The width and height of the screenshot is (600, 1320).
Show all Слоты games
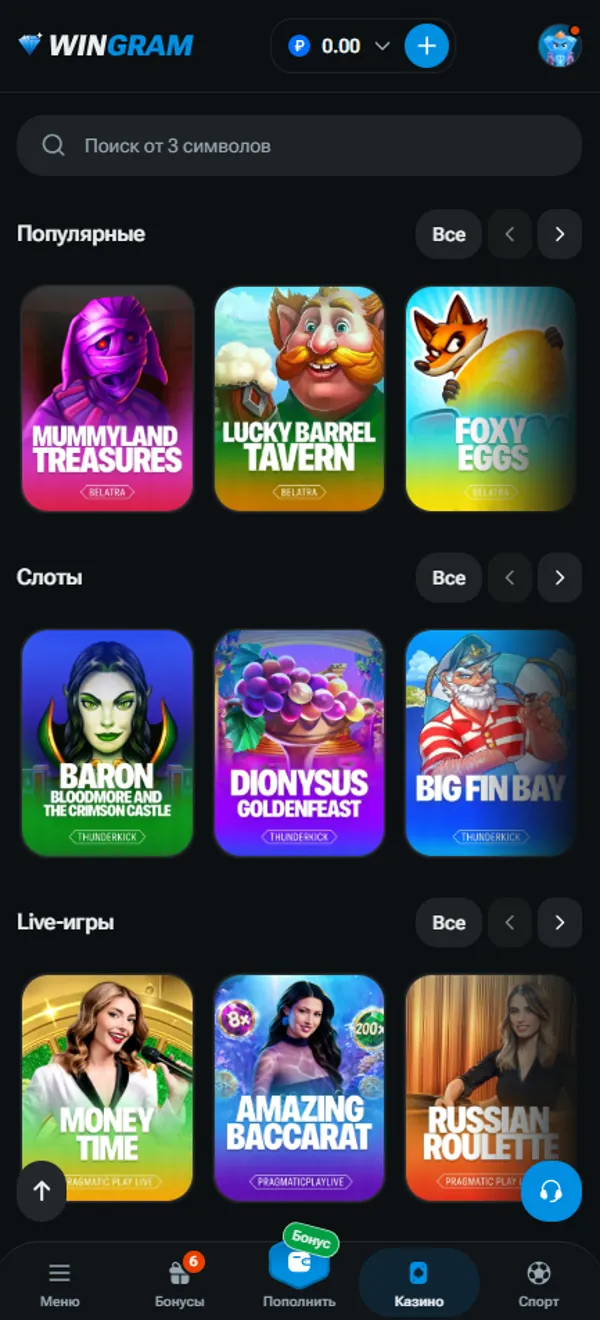448,578
